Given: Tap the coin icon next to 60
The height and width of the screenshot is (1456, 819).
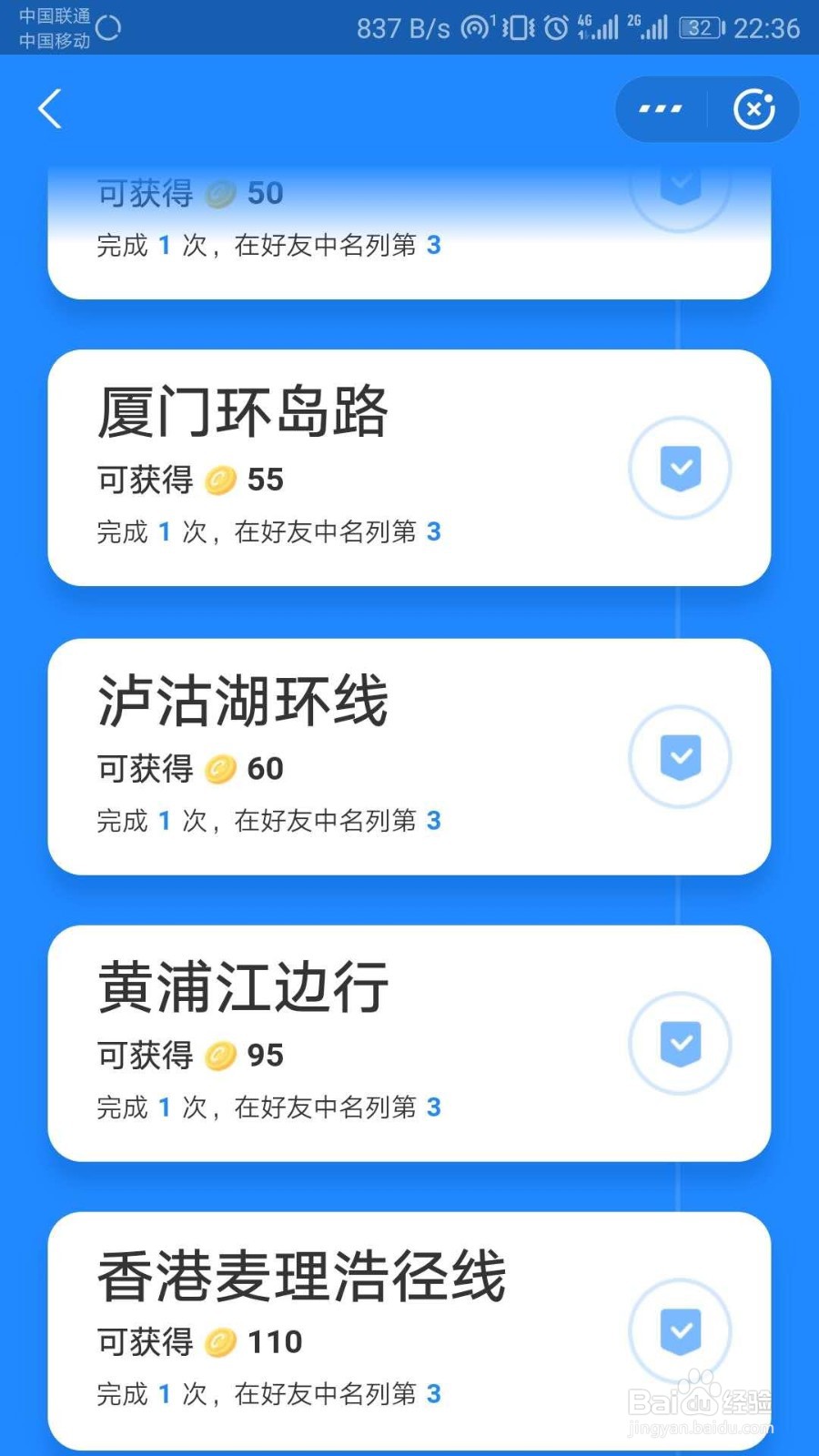Looking at the screenshot, I should [219, 768].
